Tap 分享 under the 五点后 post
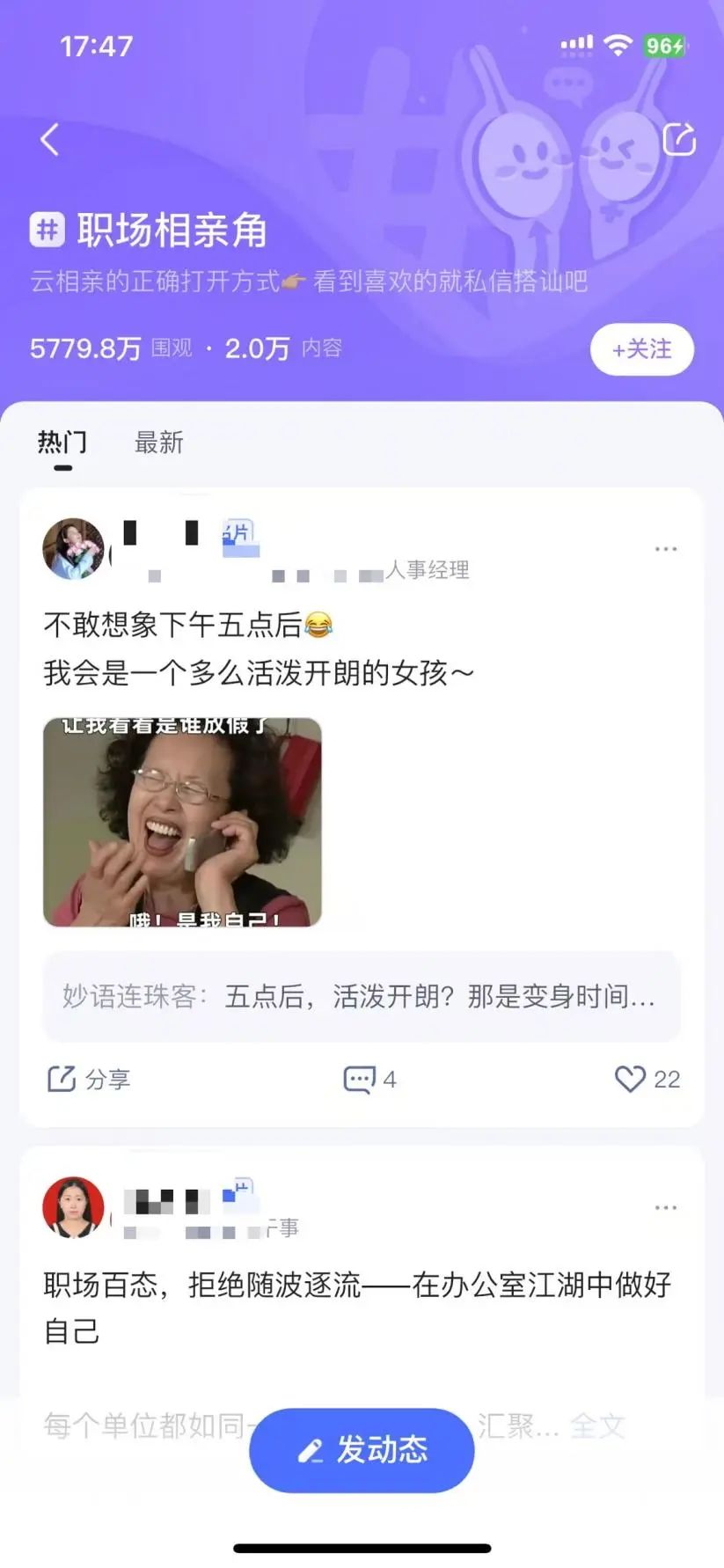 point(89,1079)
